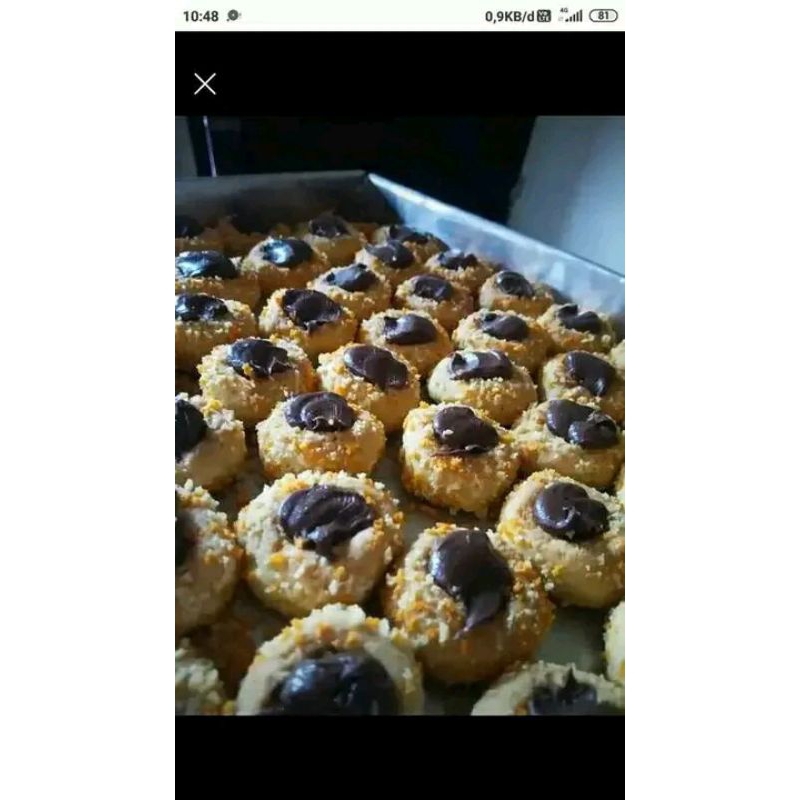Close the full-screen photo viewer
This screenshot has height=800, width=800.
click(205, 84)
